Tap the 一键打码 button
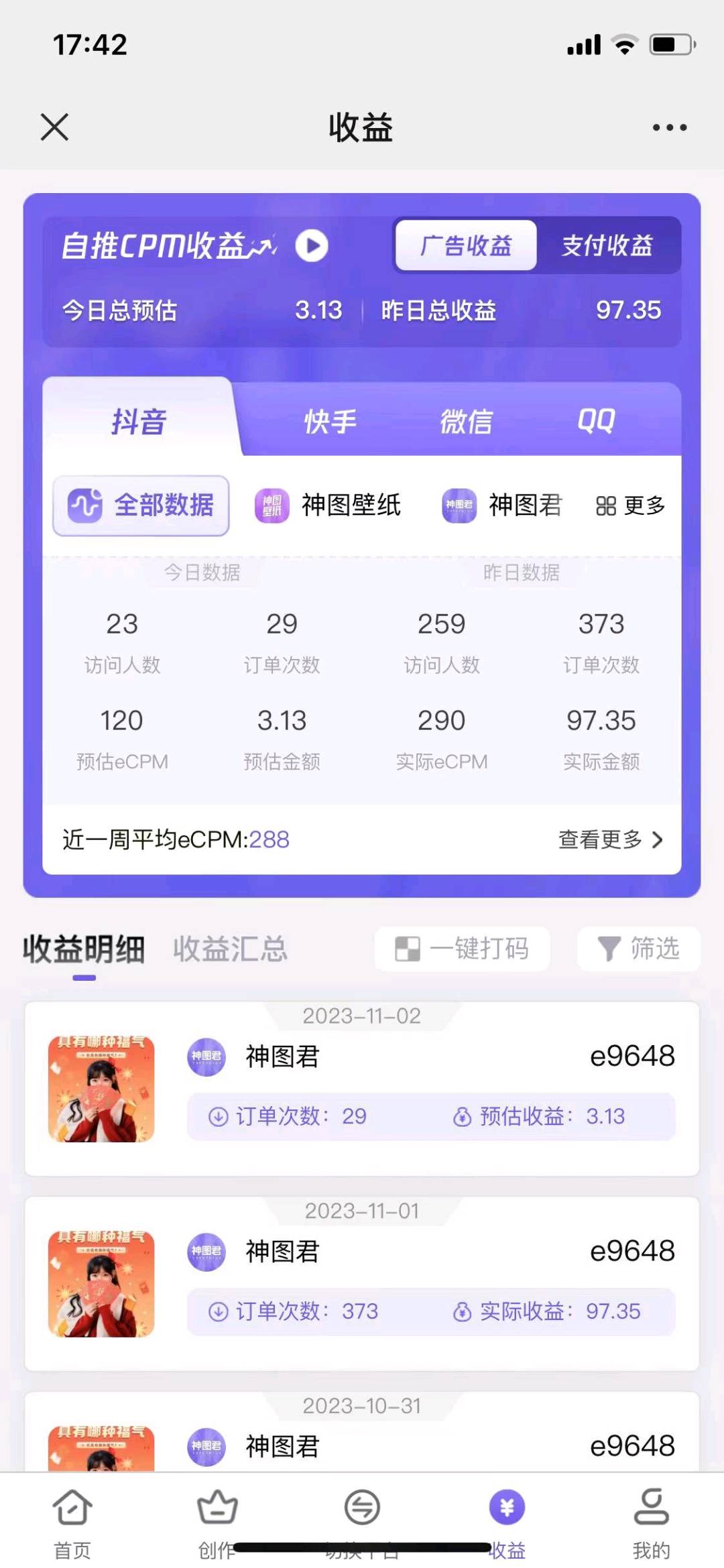The image size is (724, 1568). tap(462, 949)
